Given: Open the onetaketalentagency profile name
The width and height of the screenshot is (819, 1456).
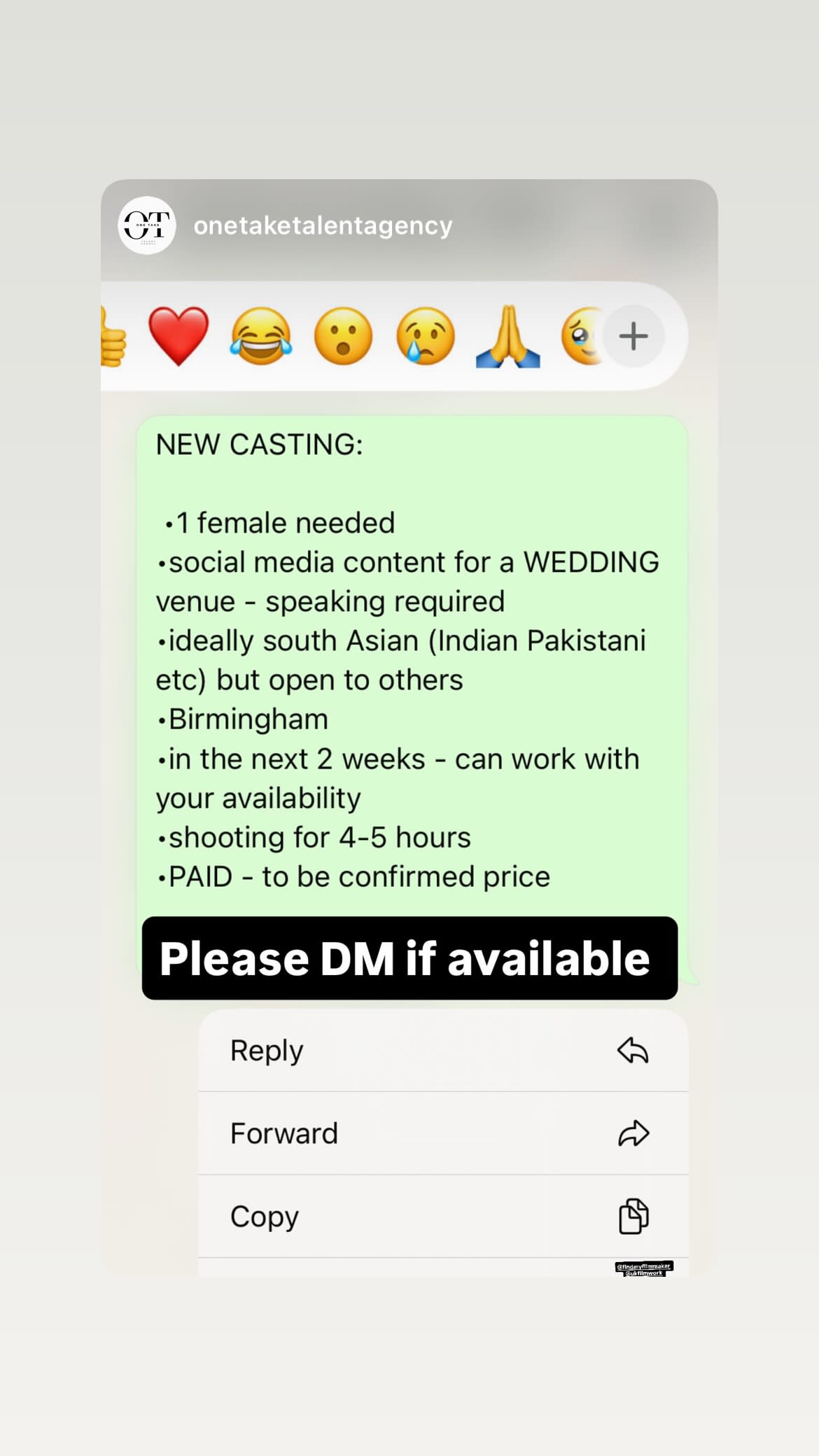Looking at the screenshot, I should pos(323,225).
